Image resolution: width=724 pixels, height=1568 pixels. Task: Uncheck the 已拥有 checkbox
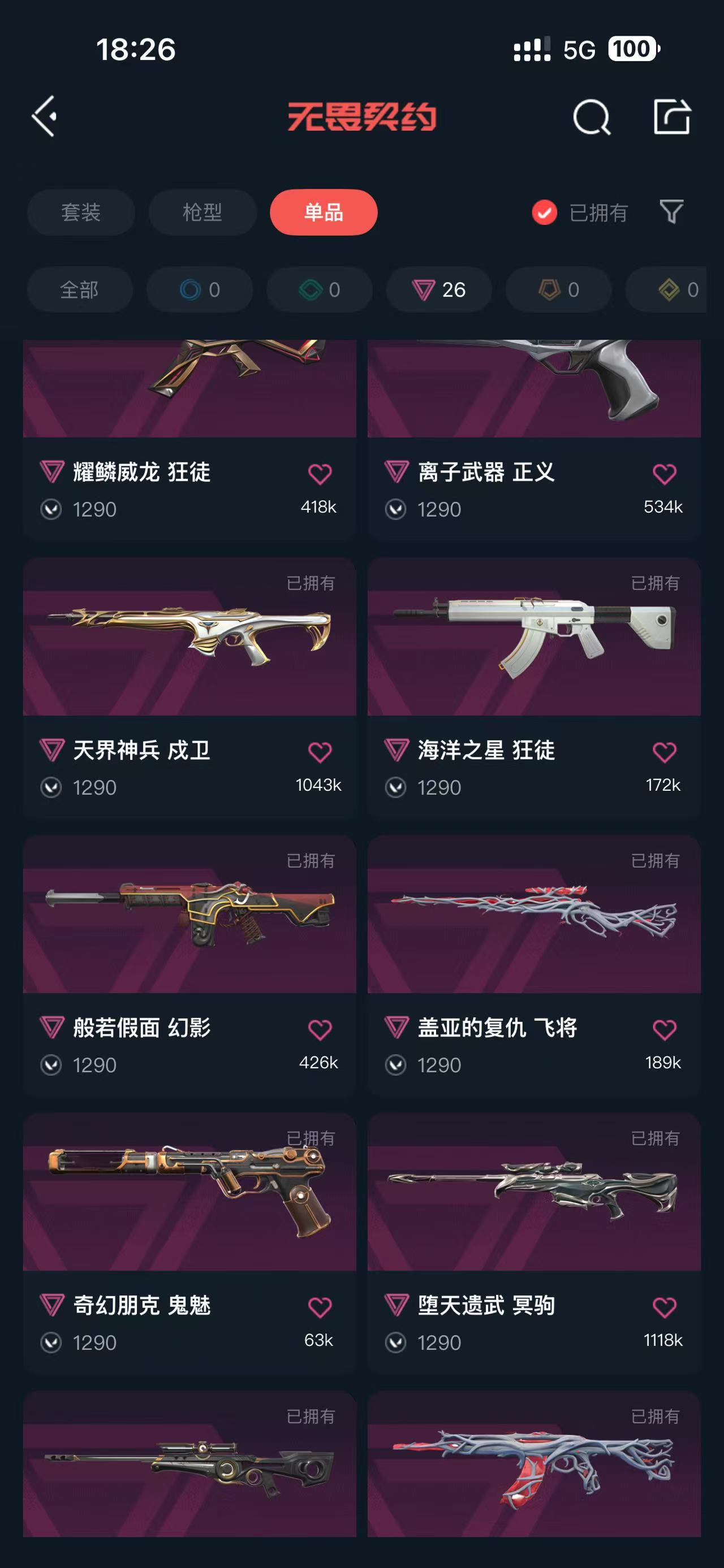(544, 213)
